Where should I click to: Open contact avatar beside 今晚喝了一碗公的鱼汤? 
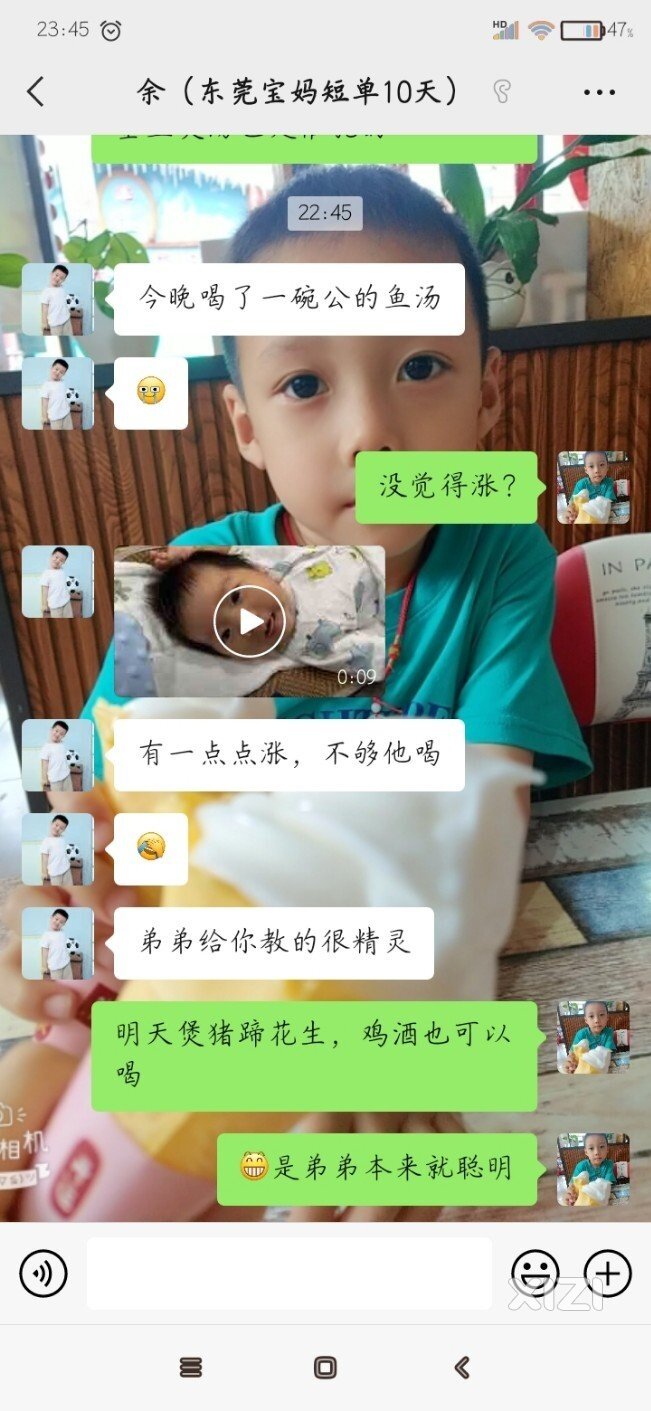click(x=58, y=299)
